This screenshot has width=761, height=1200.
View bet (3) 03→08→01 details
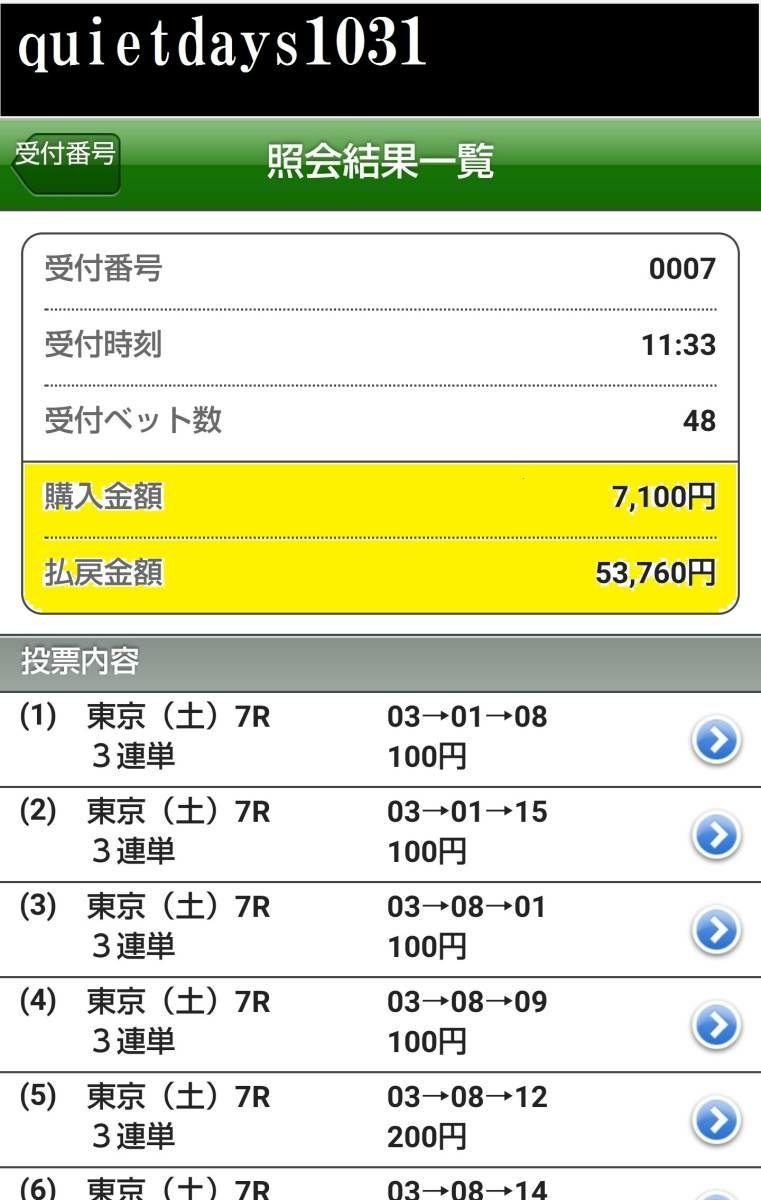(716, 931)
